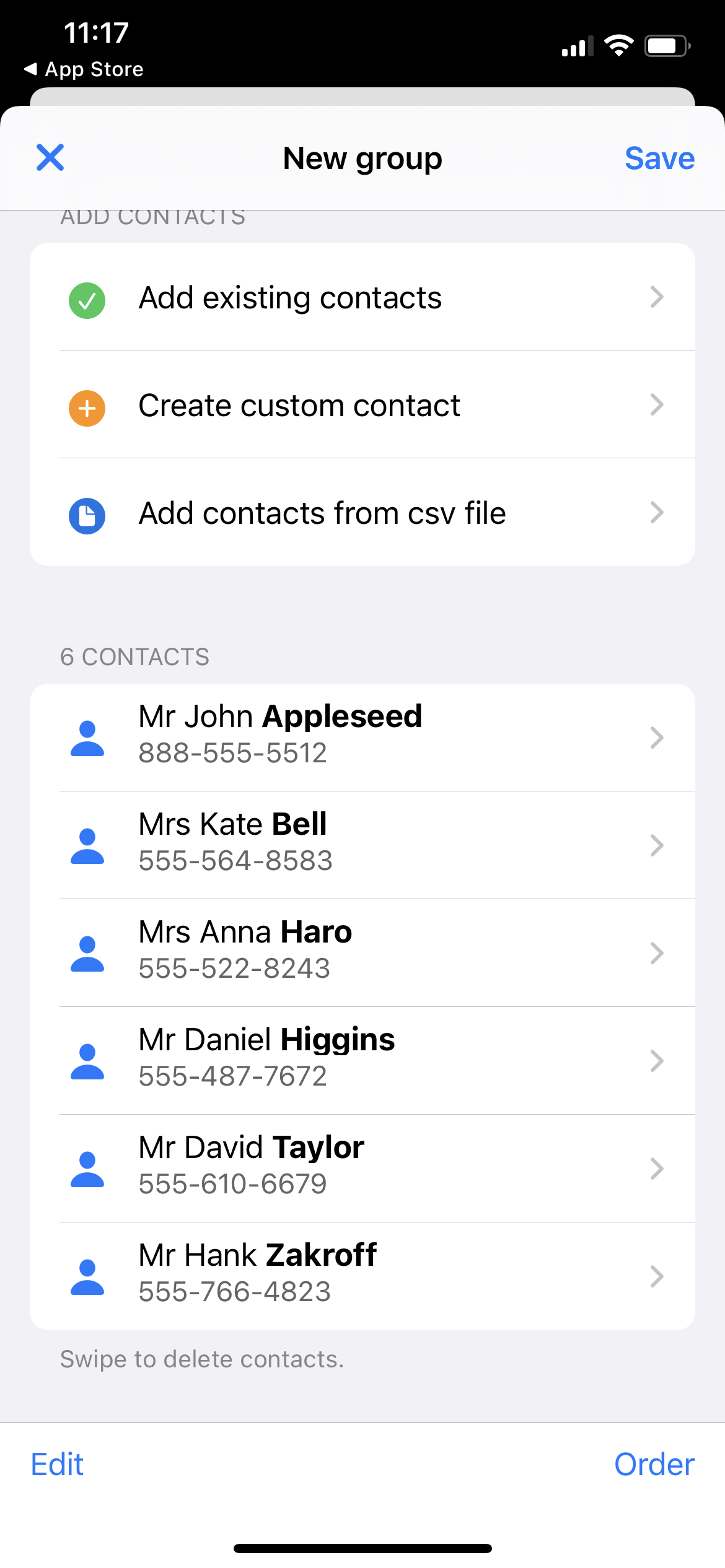Viewport: 725px width, 1568px height.
Task: Select Add contacts from csv file
Action: [x=362, y=513]
